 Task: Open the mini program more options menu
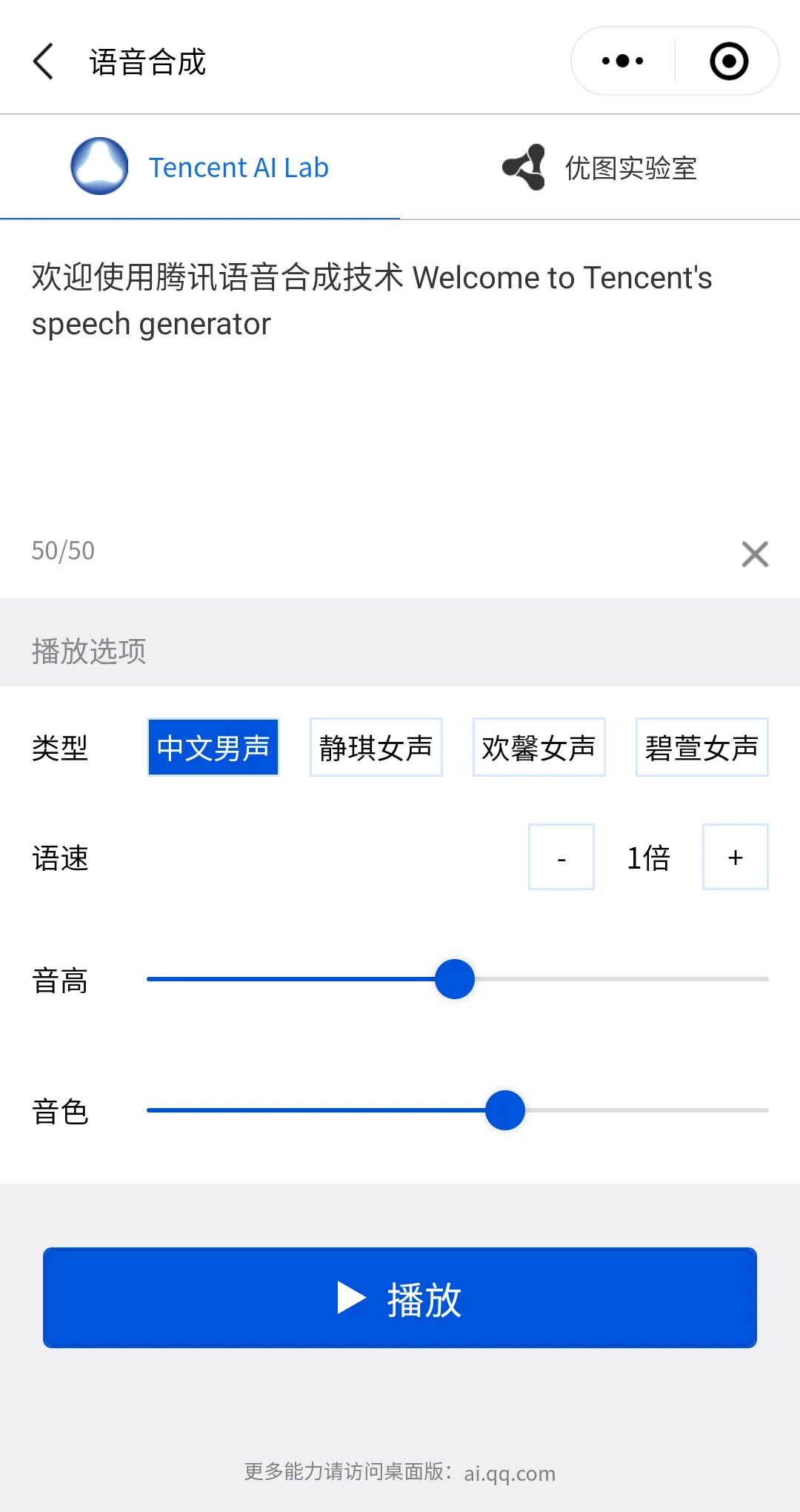coord(623,62)
